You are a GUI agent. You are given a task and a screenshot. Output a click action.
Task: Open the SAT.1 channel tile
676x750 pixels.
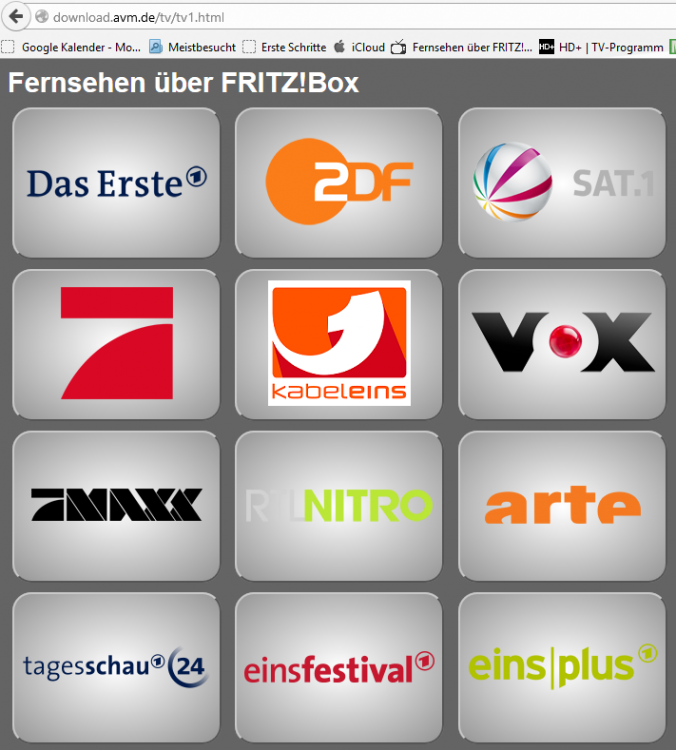click(562, 183)
